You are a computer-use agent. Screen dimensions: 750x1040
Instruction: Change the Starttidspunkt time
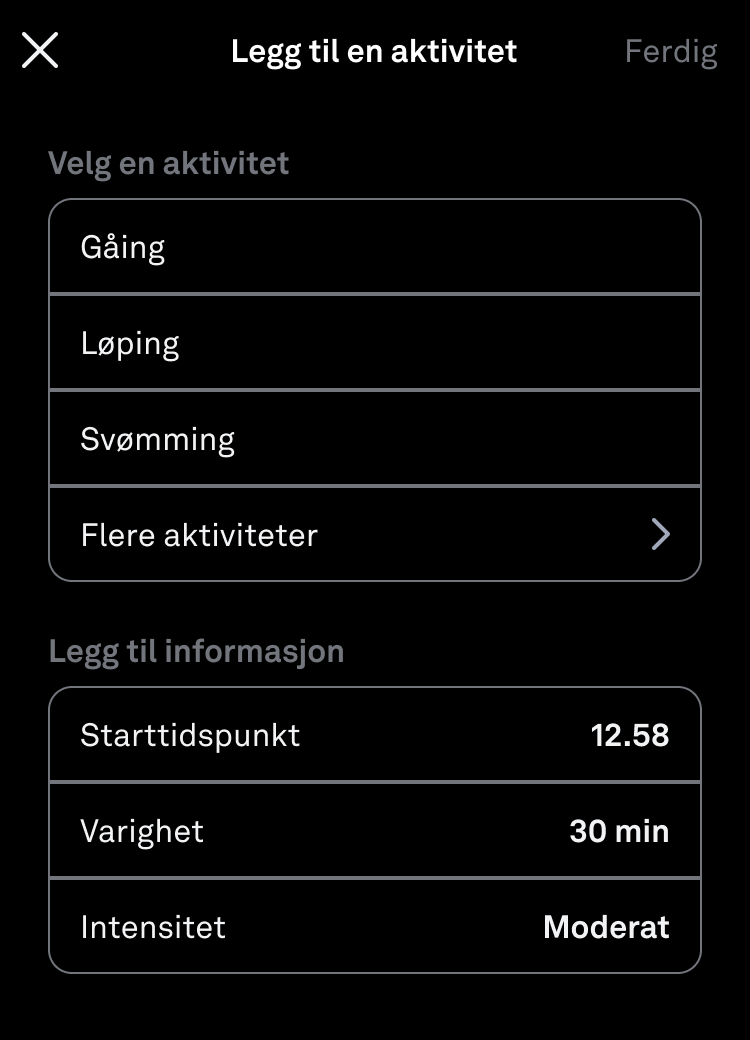coord(374,735)
